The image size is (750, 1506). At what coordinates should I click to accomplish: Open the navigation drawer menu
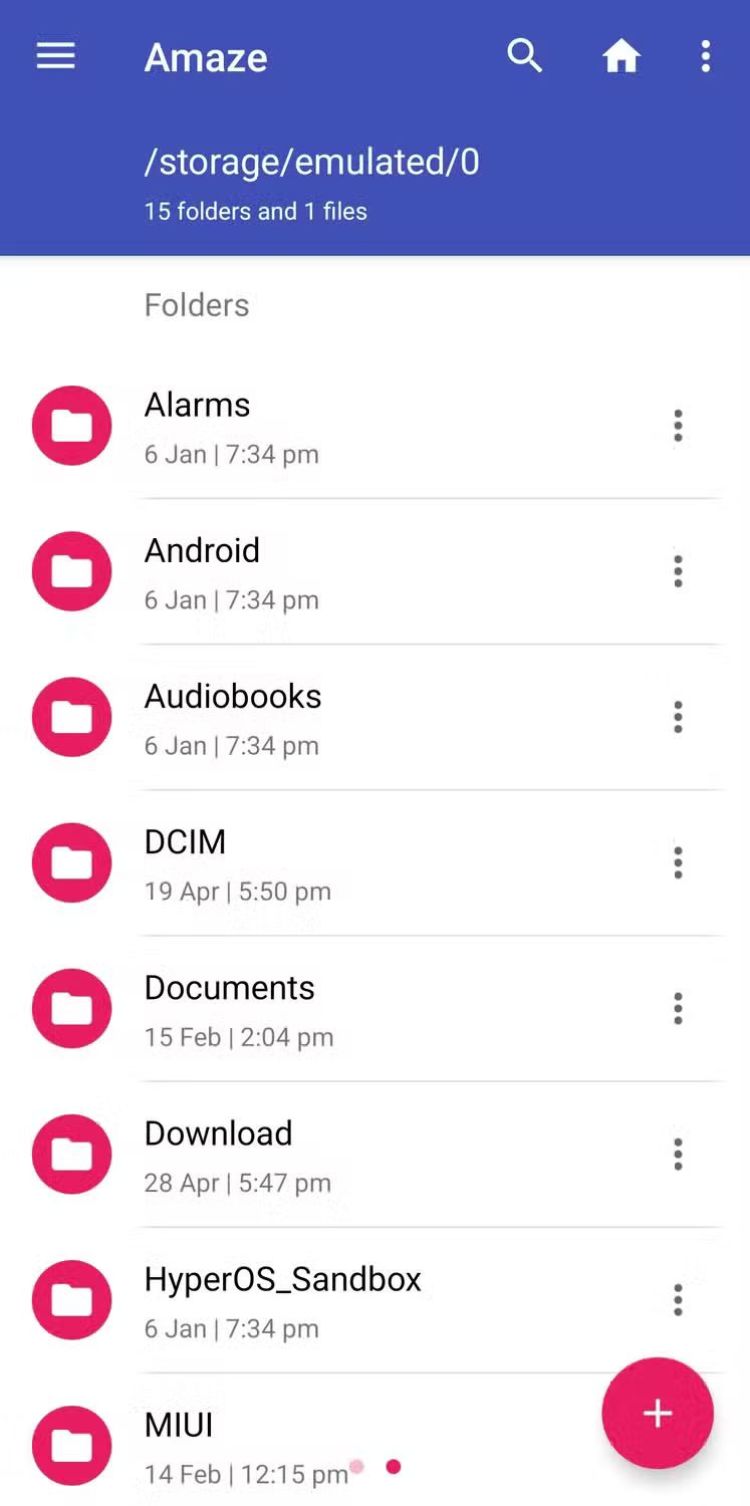pyautogui.click(x=56, y=56)
